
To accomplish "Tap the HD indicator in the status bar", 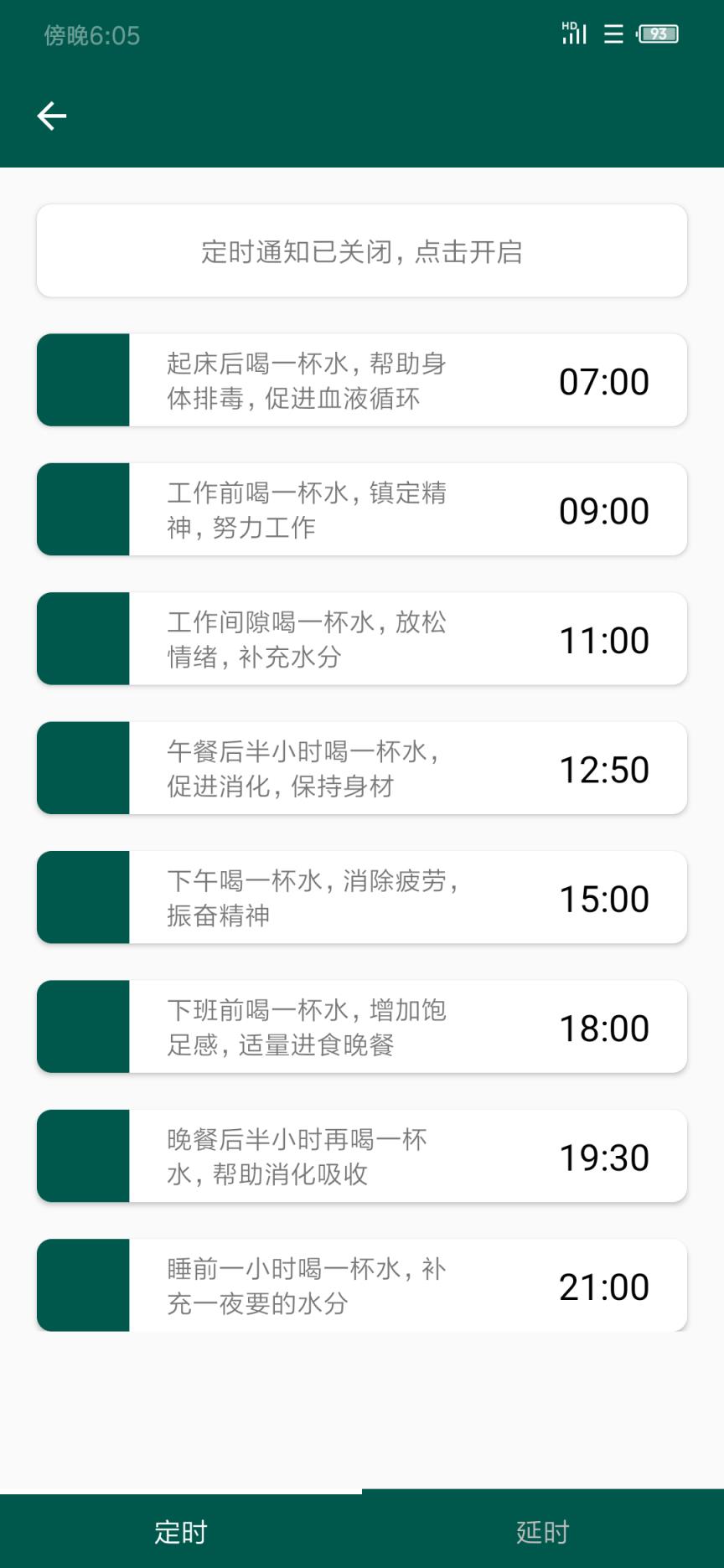I will click(567, 27).
